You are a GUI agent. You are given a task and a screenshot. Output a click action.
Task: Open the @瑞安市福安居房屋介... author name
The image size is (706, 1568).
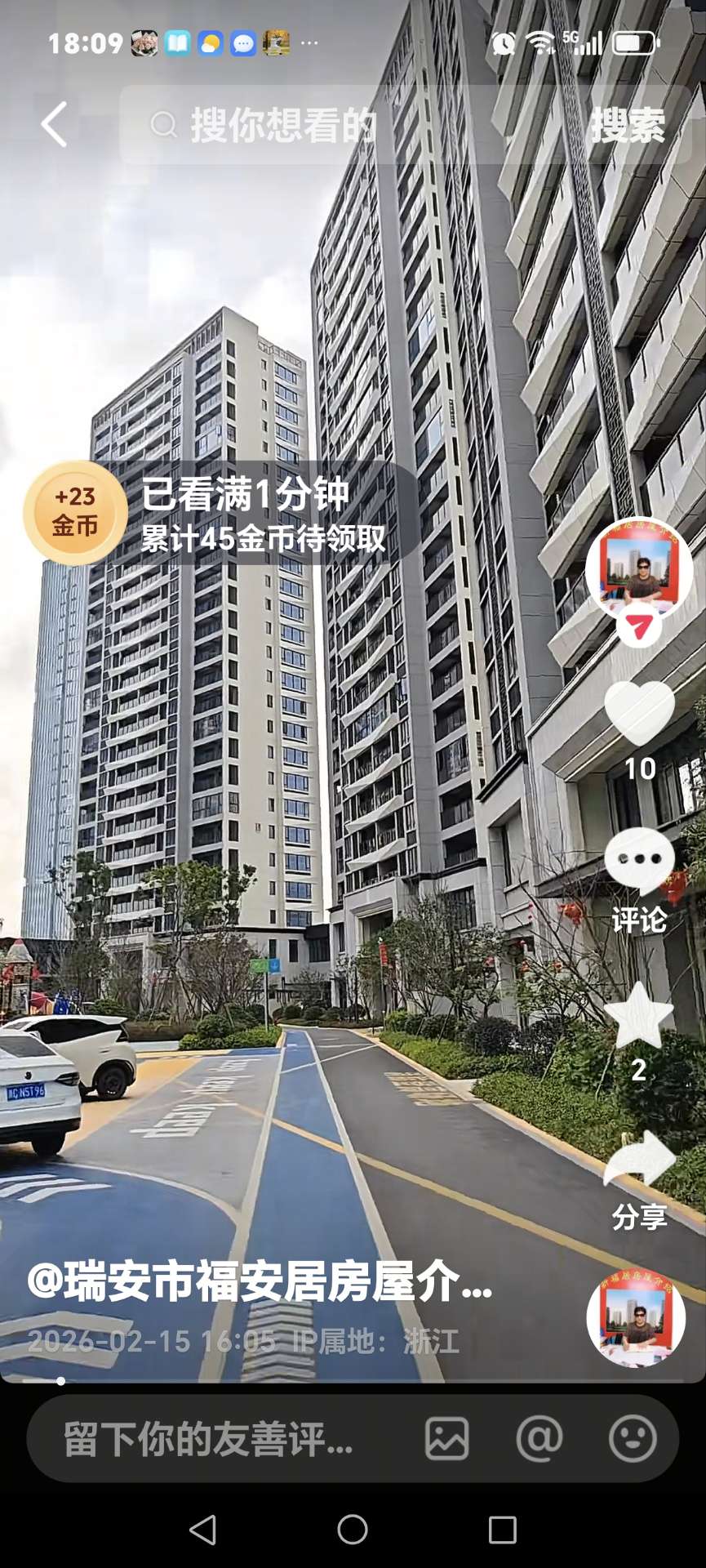(x=260, y=1281)
